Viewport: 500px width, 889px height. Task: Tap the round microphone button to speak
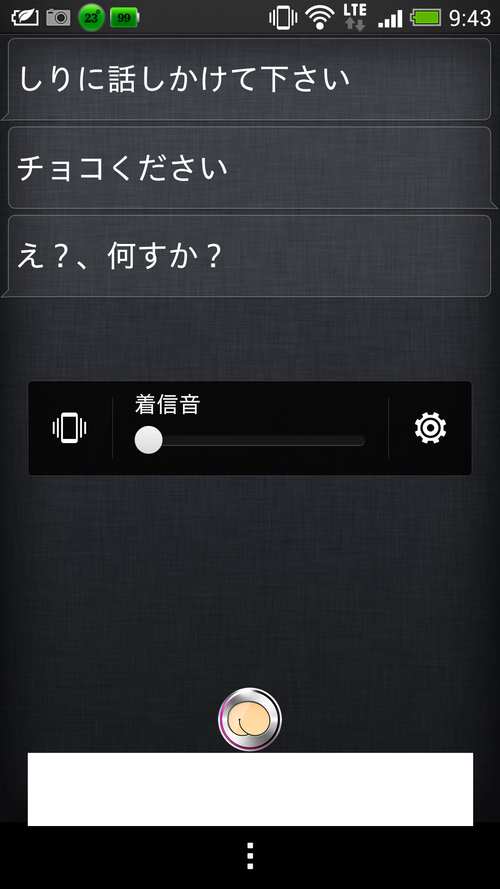click(x=249, y=719)
